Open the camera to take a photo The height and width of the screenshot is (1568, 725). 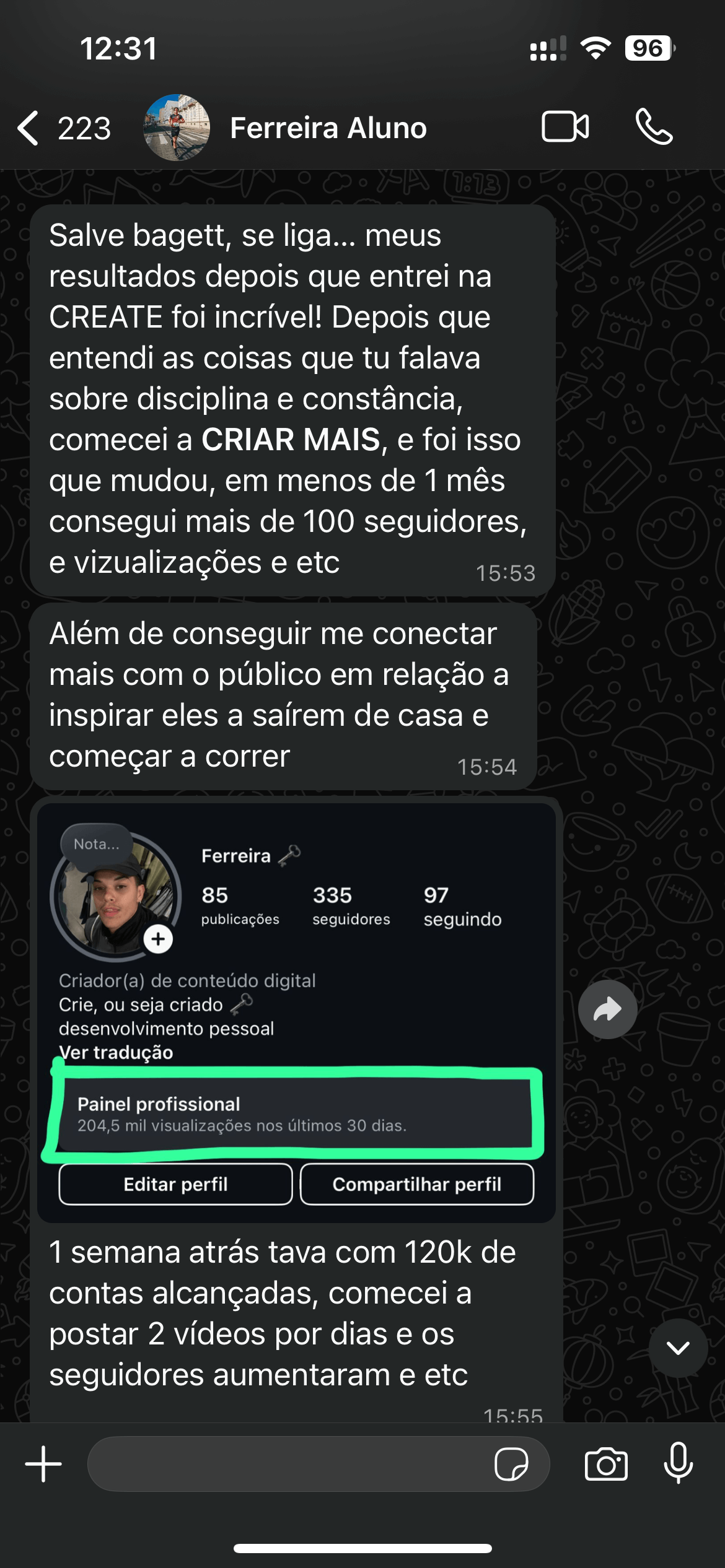click(x=605, y=1464)
